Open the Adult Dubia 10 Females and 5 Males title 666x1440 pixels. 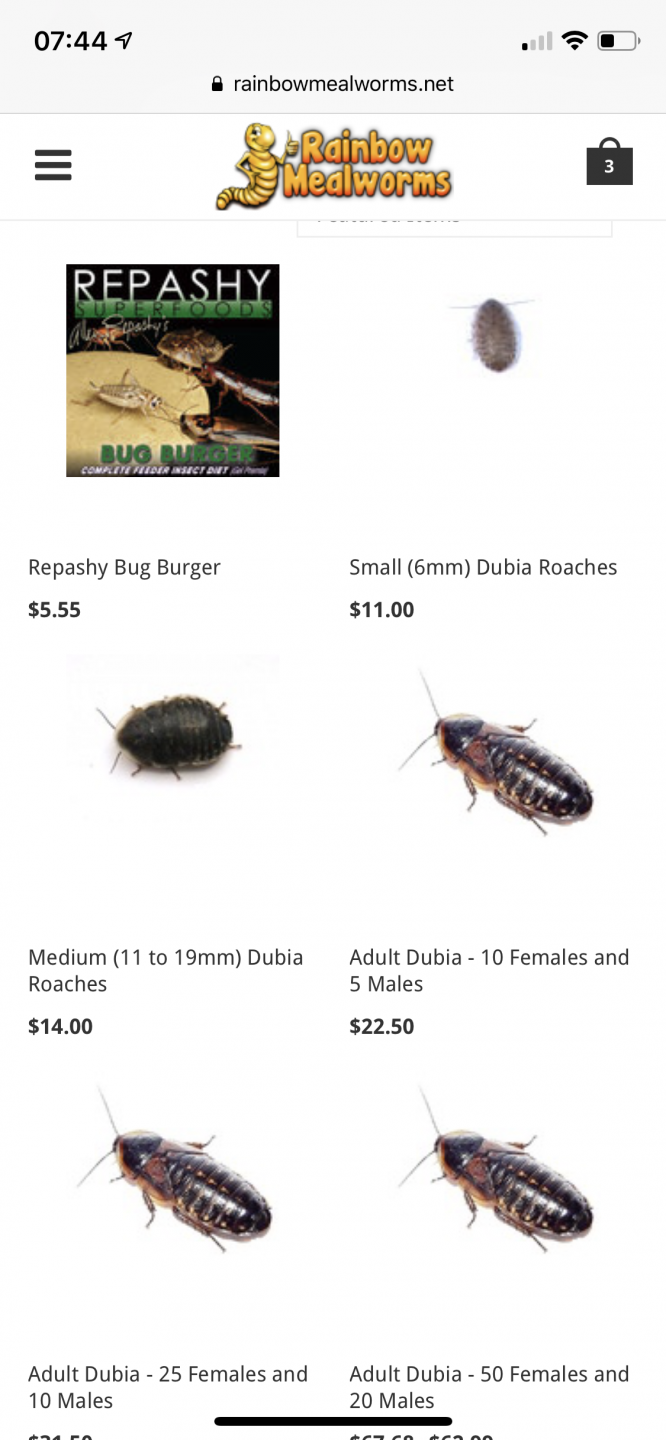coord(489,970)
